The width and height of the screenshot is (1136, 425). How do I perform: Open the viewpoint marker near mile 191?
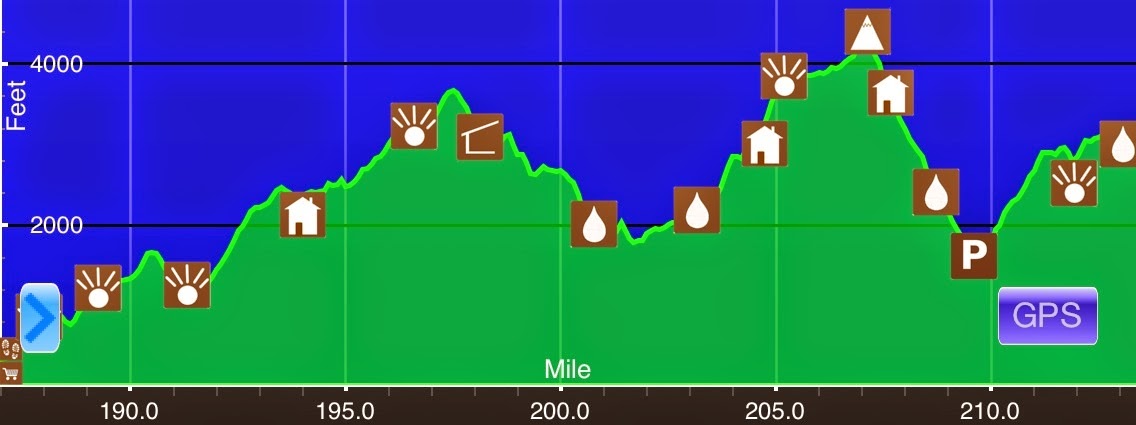pos(187,285)
